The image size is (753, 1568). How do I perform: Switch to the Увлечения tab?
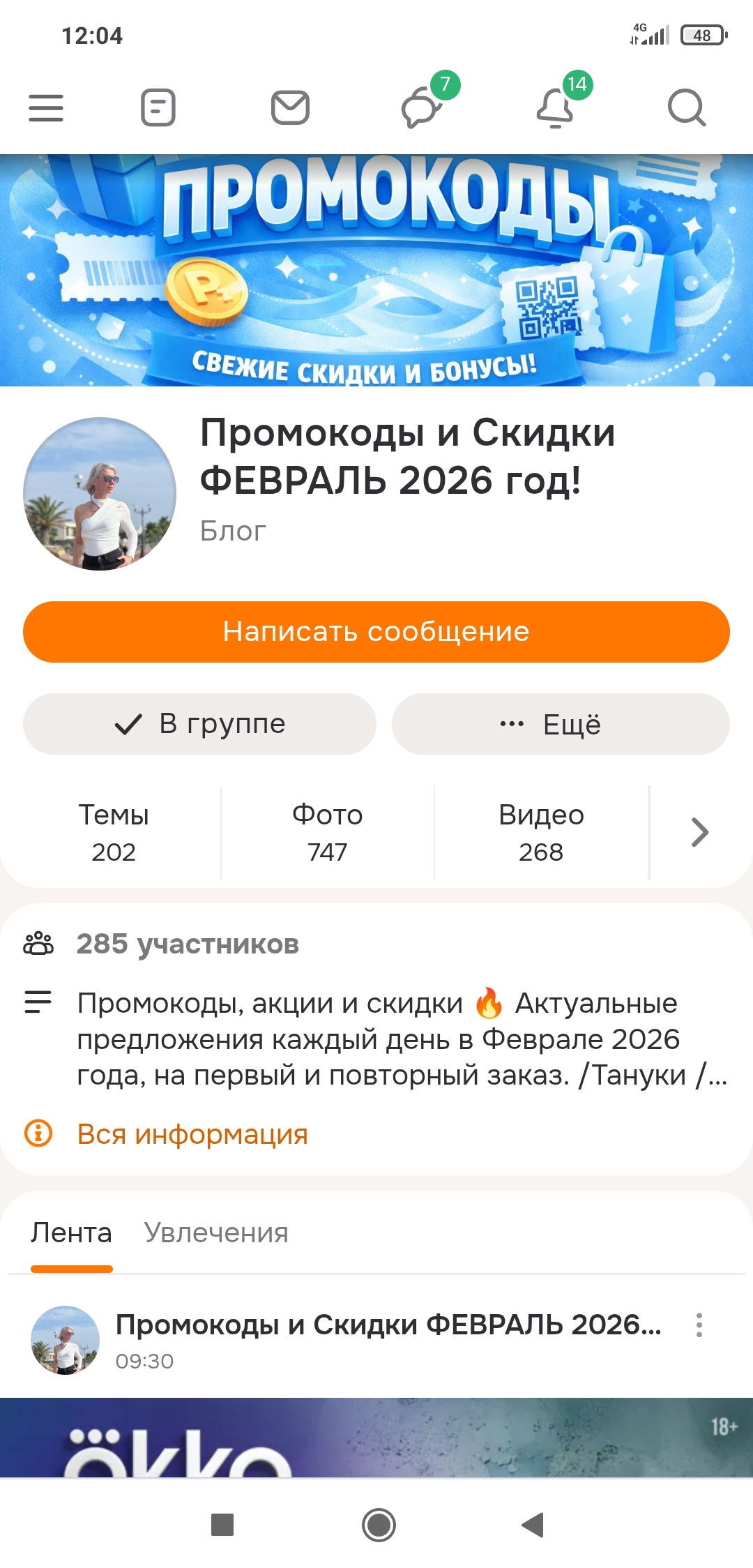(x=216, y=1233)
